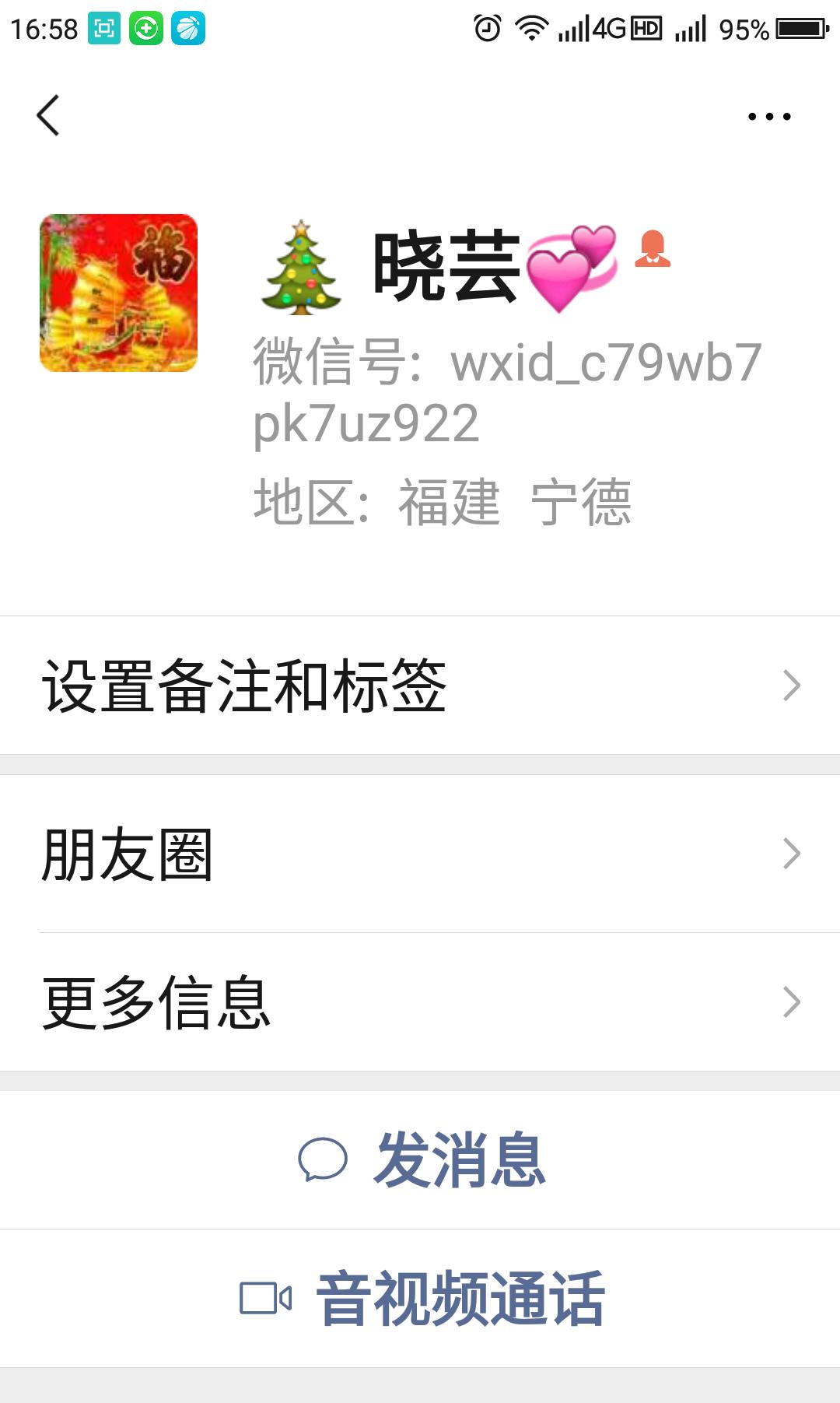Start 音视频通话 call

(422, 1298)
